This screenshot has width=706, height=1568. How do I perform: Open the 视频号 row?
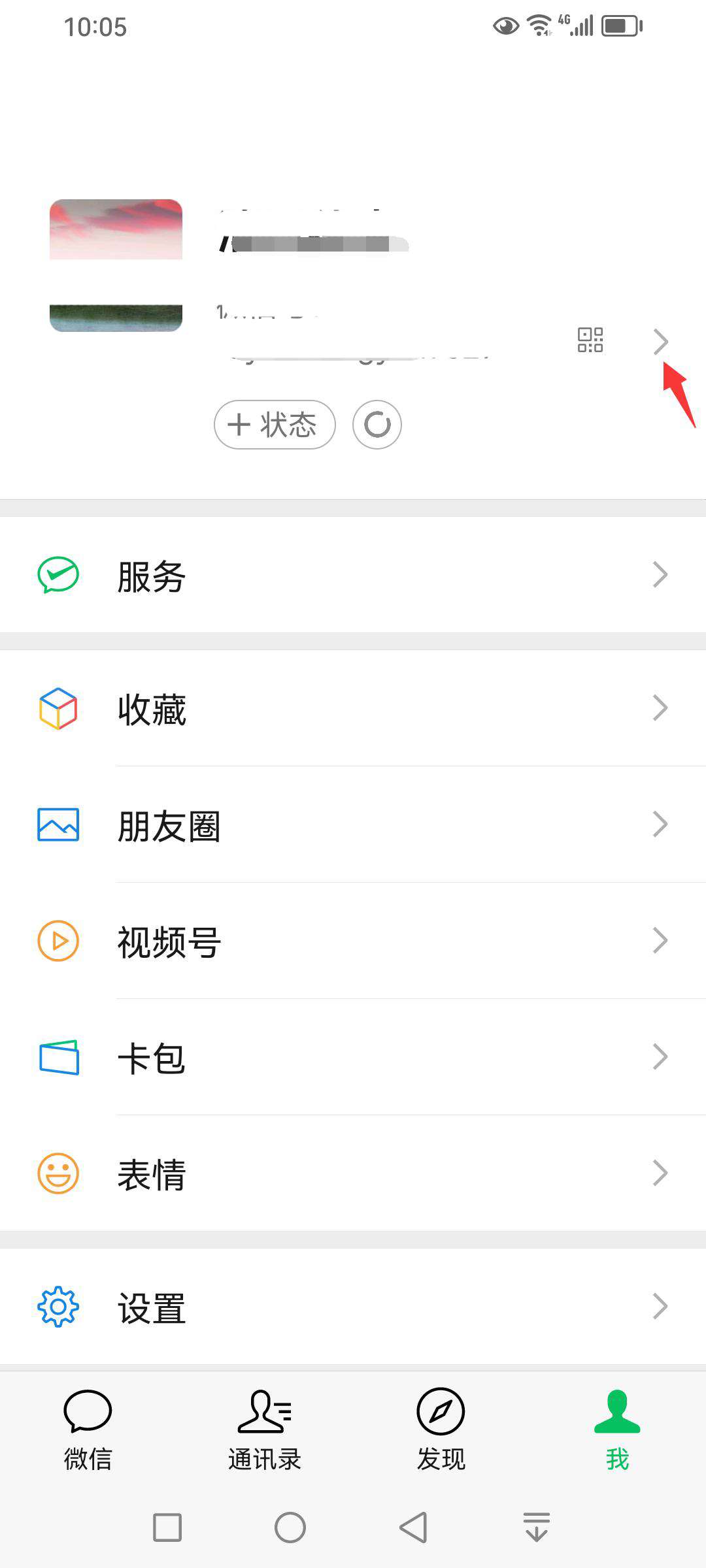353,941
